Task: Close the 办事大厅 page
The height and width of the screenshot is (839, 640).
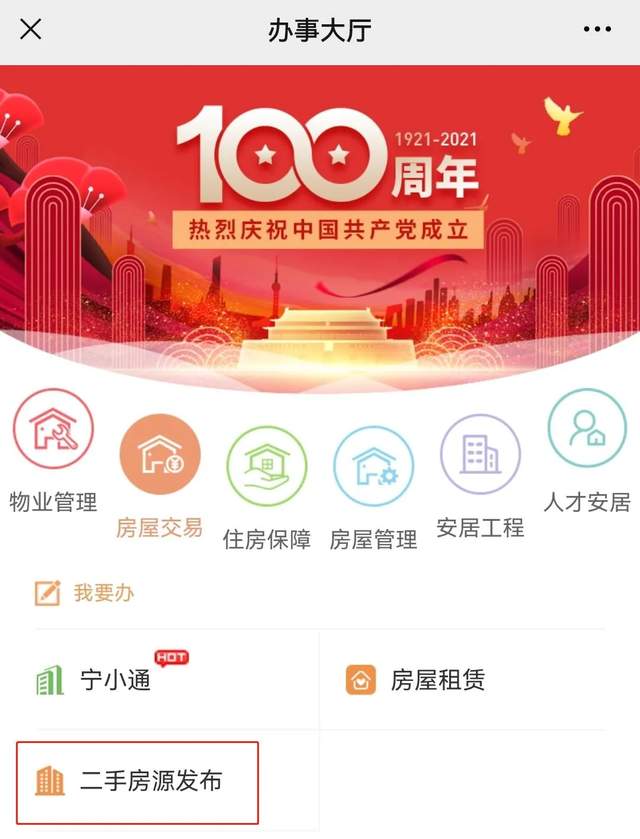Action: pos(31,29)
